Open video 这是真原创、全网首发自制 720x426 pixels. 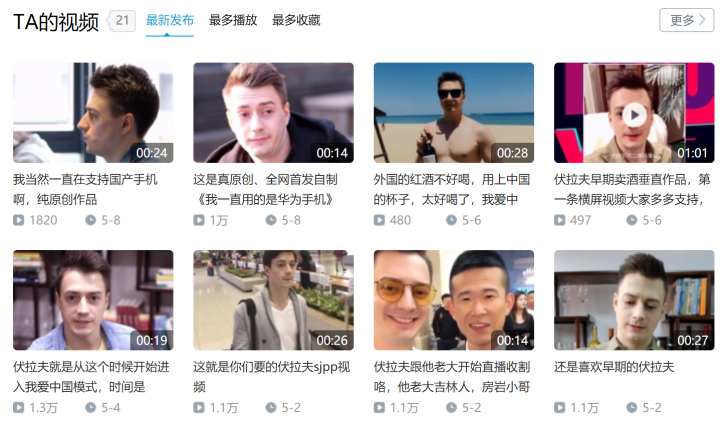(x=273, y=113)
